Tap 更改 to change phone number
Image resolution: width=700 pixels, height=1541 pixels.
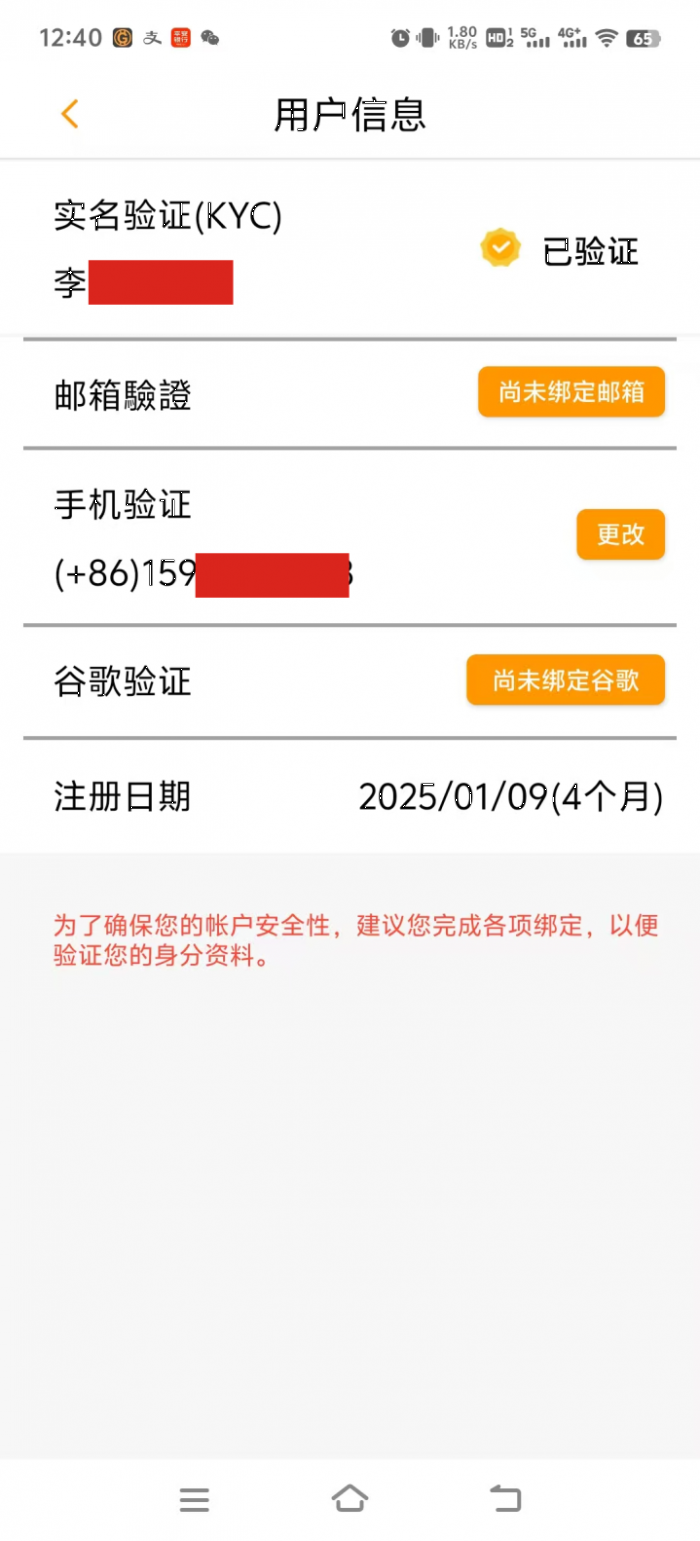tap(620, 535)
